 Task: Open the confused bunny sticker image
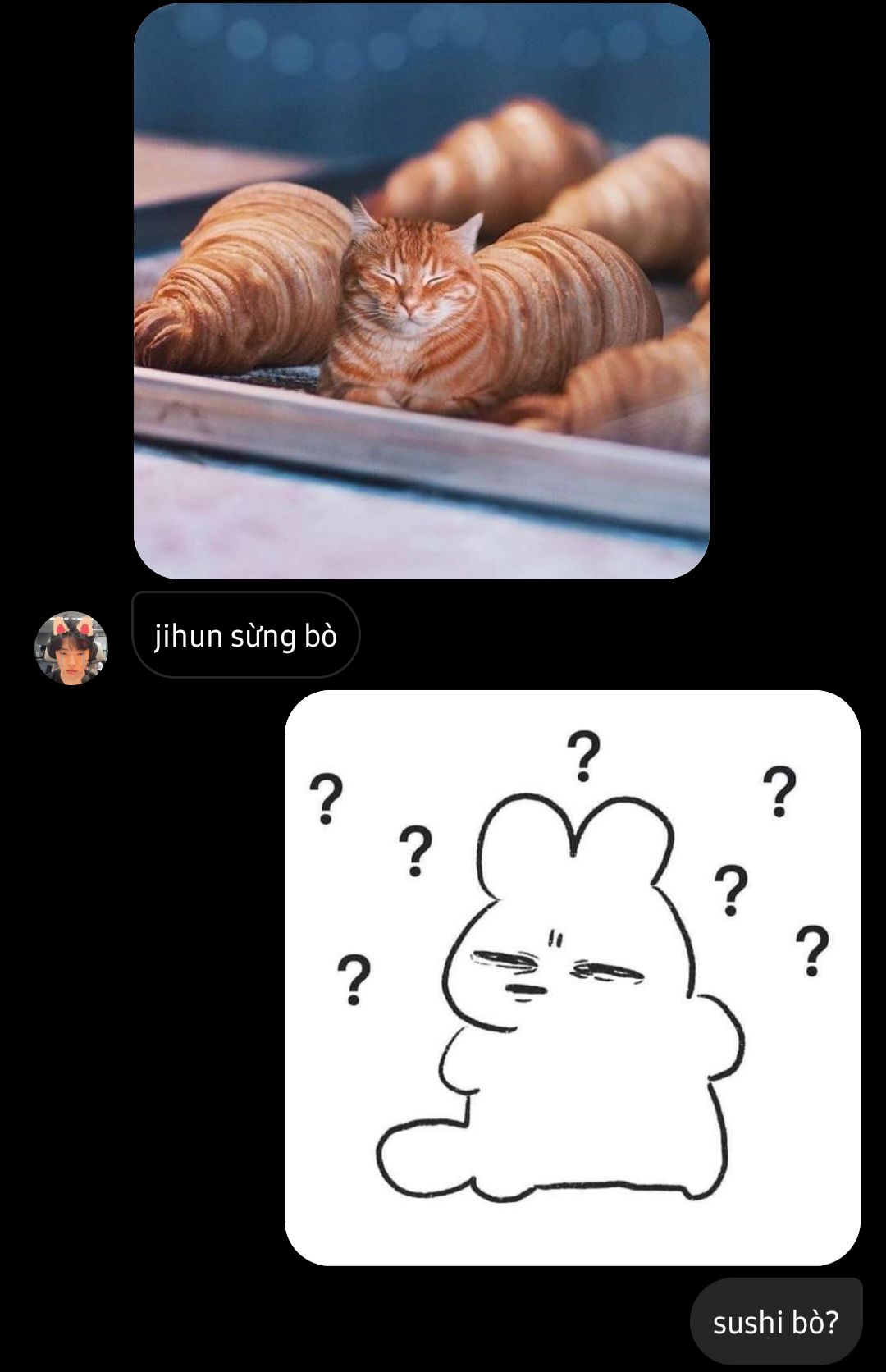(572, 977)
